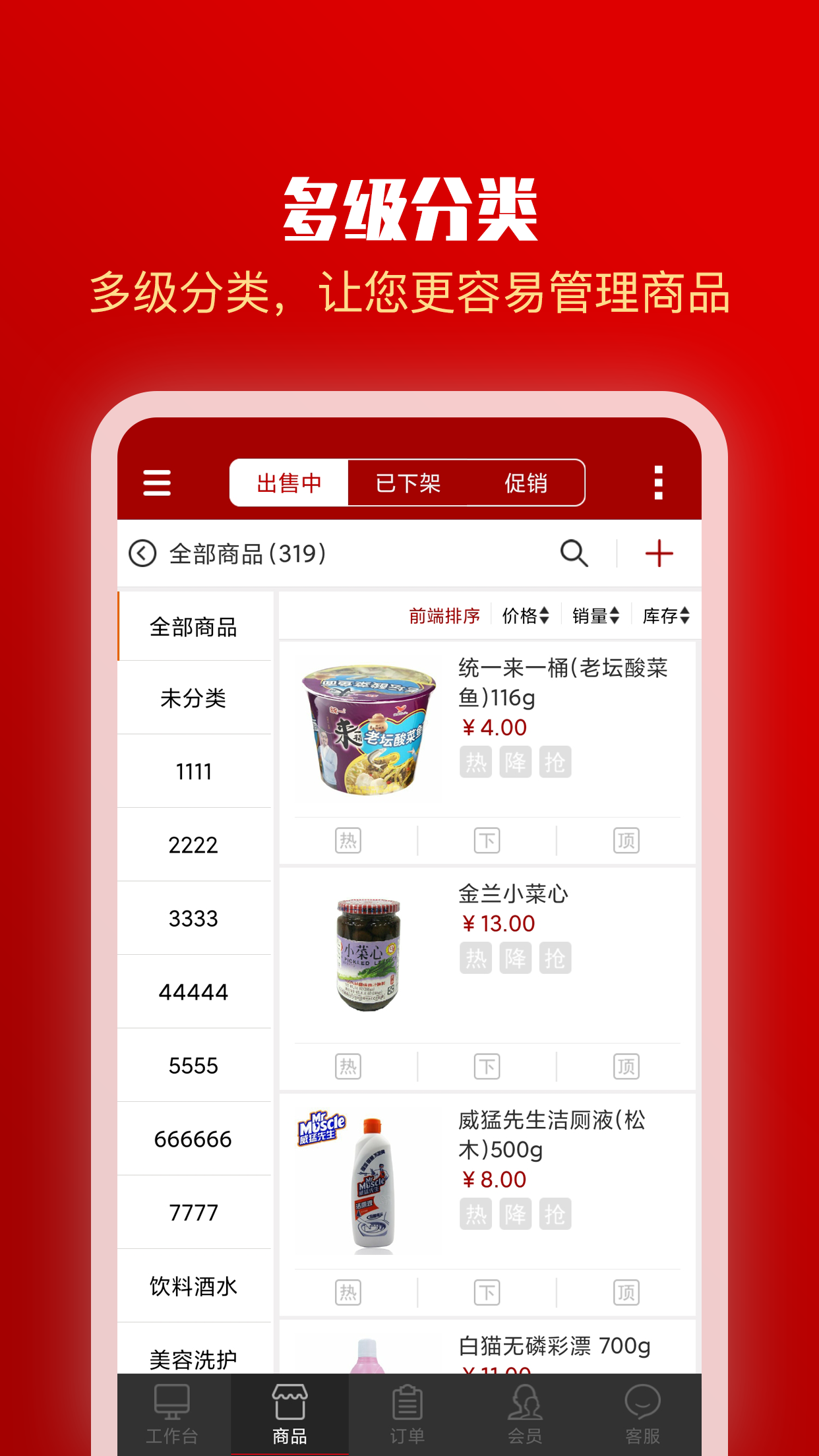The width and height of the screenshot is (819, 1456).
Task: Add a new product with plus icon
Action: coord(659,554)
